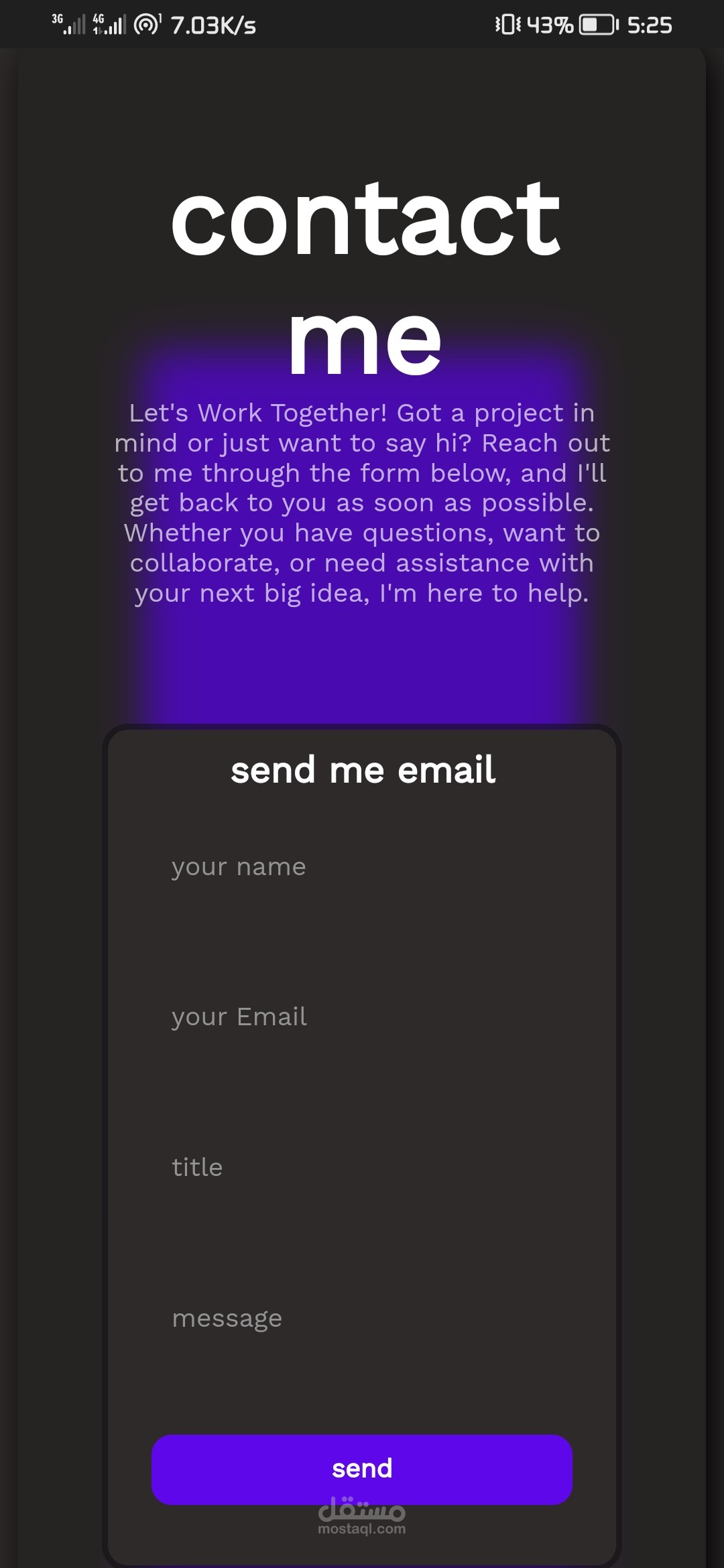
Task: Tap the message text field
Action: [x=362, y=1319]
